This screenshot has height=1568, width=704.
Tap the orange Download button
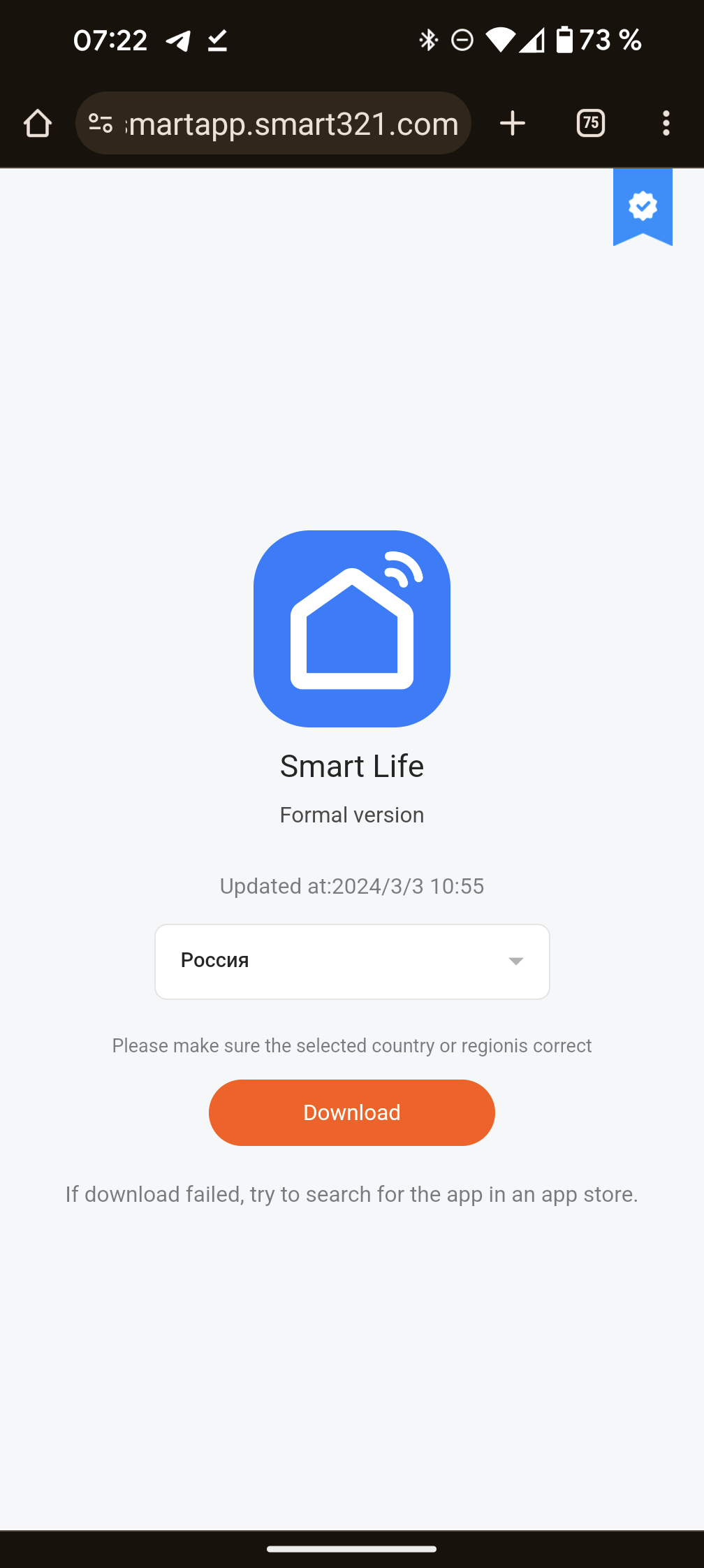[x=352, y=1112]
